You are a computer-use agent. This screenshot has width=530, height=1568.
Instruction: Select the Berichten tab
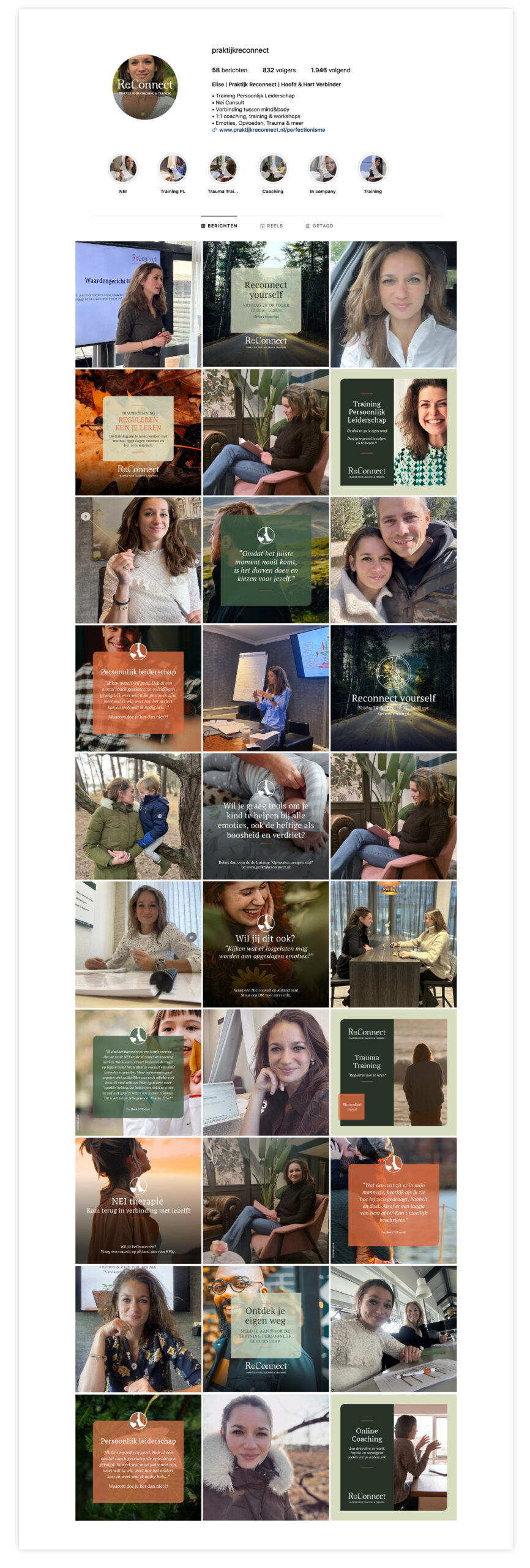coord(219,226)
